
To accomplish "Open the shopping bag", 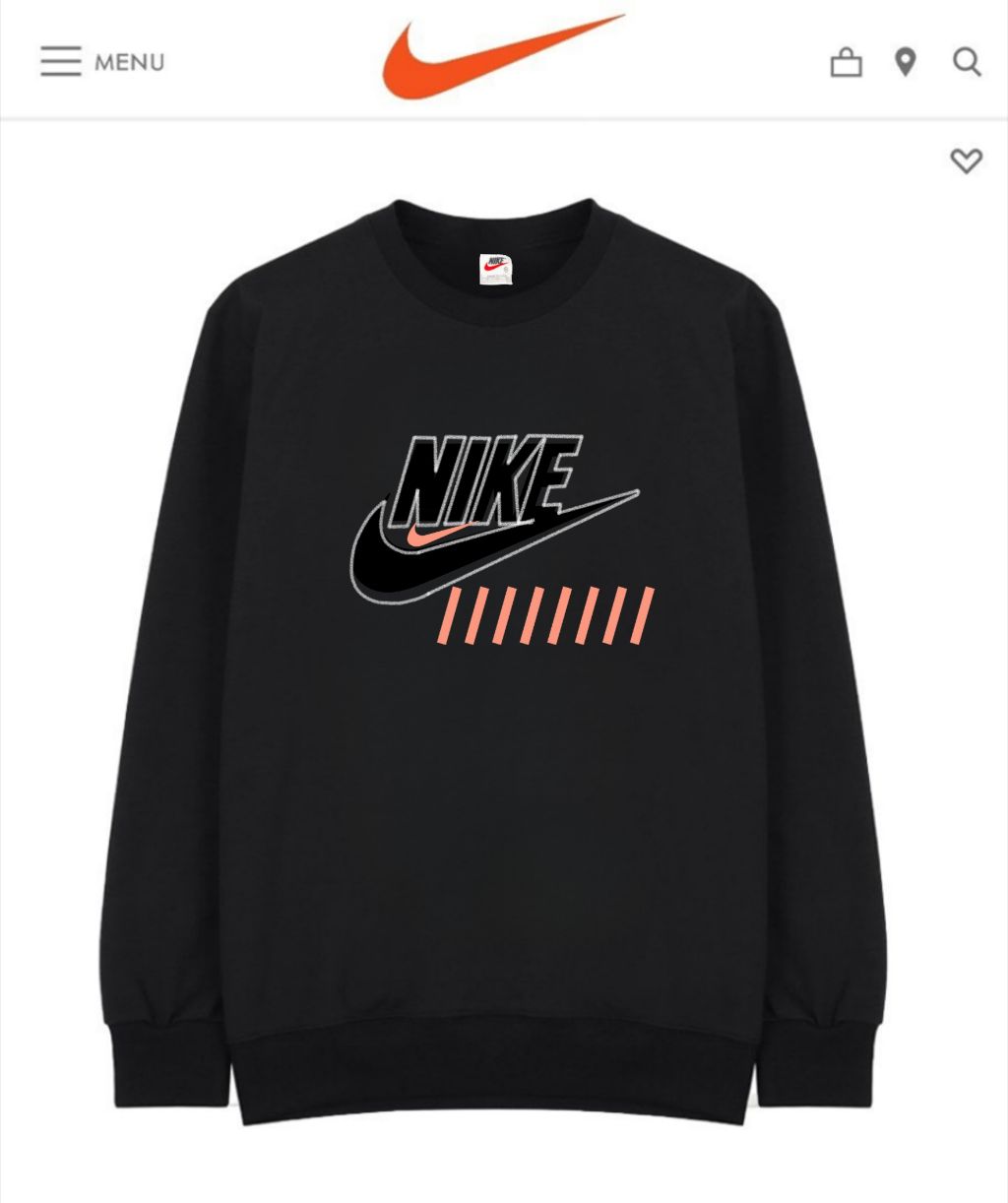I will (x=846, y=63).
